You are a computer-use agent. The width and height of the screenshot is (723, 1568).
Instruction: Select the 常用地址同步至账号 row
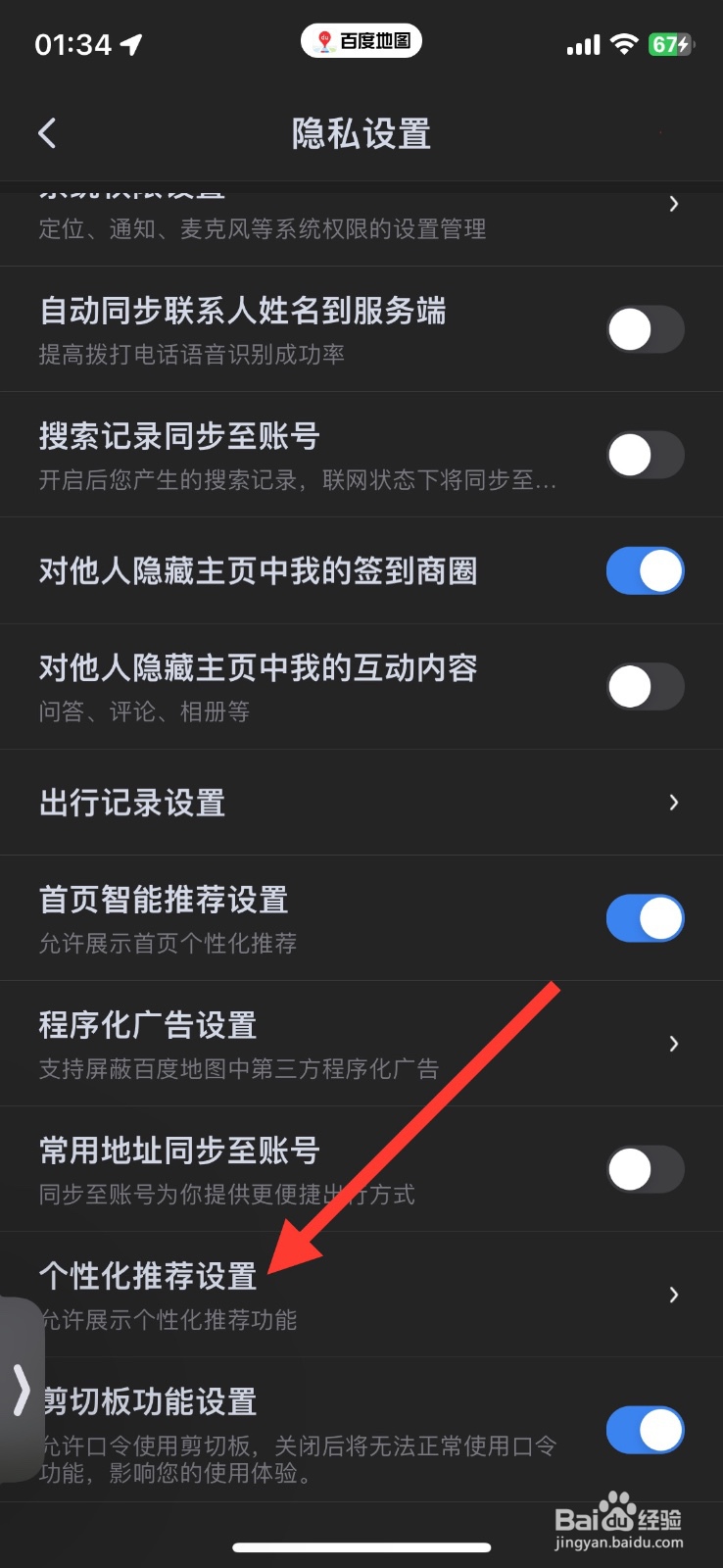[x=361, y=1168]
